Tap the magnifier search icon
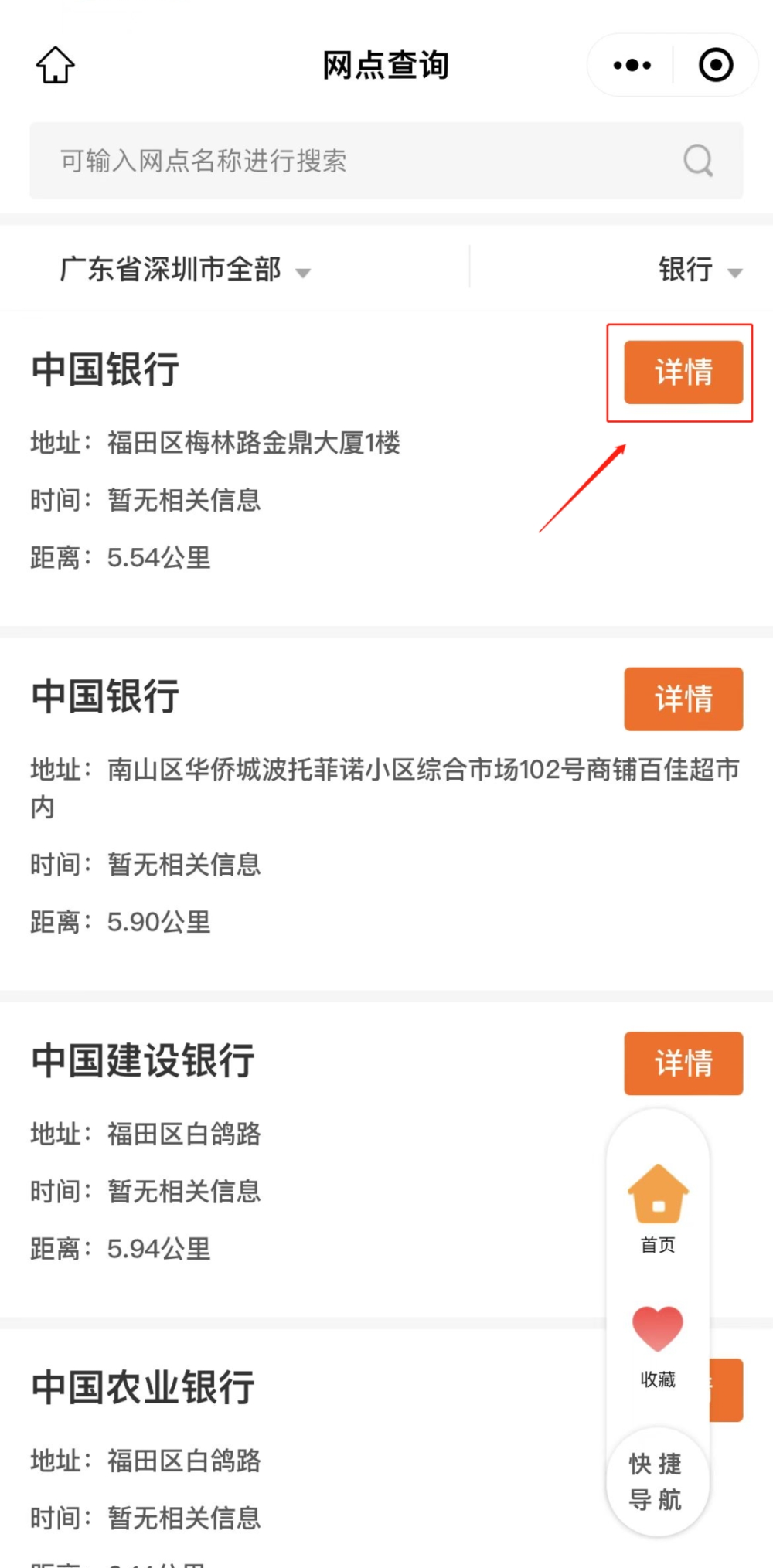The width and height of the screenshot is (773, 1568). [x=698, y=161]
